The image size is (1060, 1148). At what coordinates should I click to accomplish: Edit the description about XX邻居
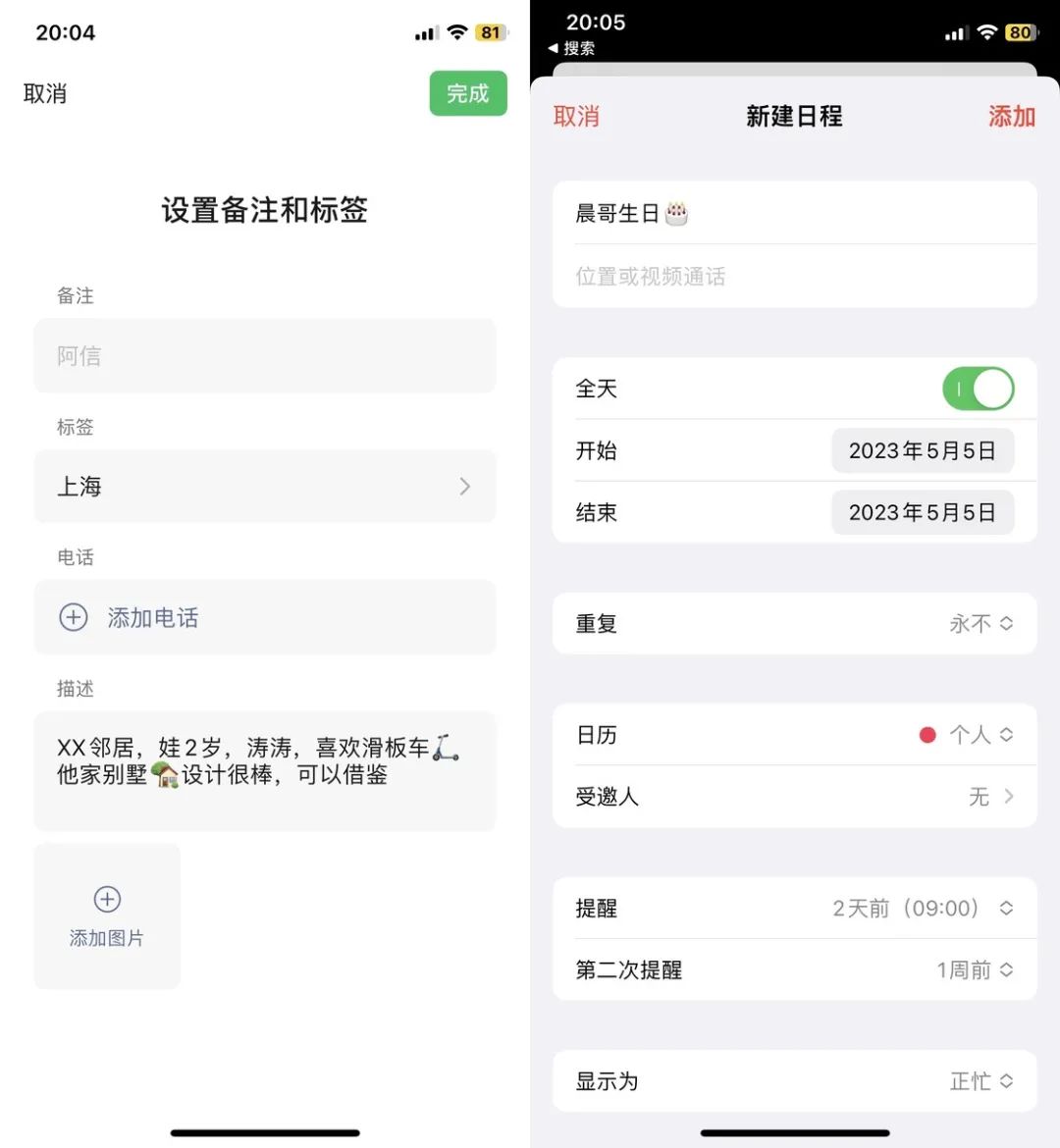(x=264, y=770)
